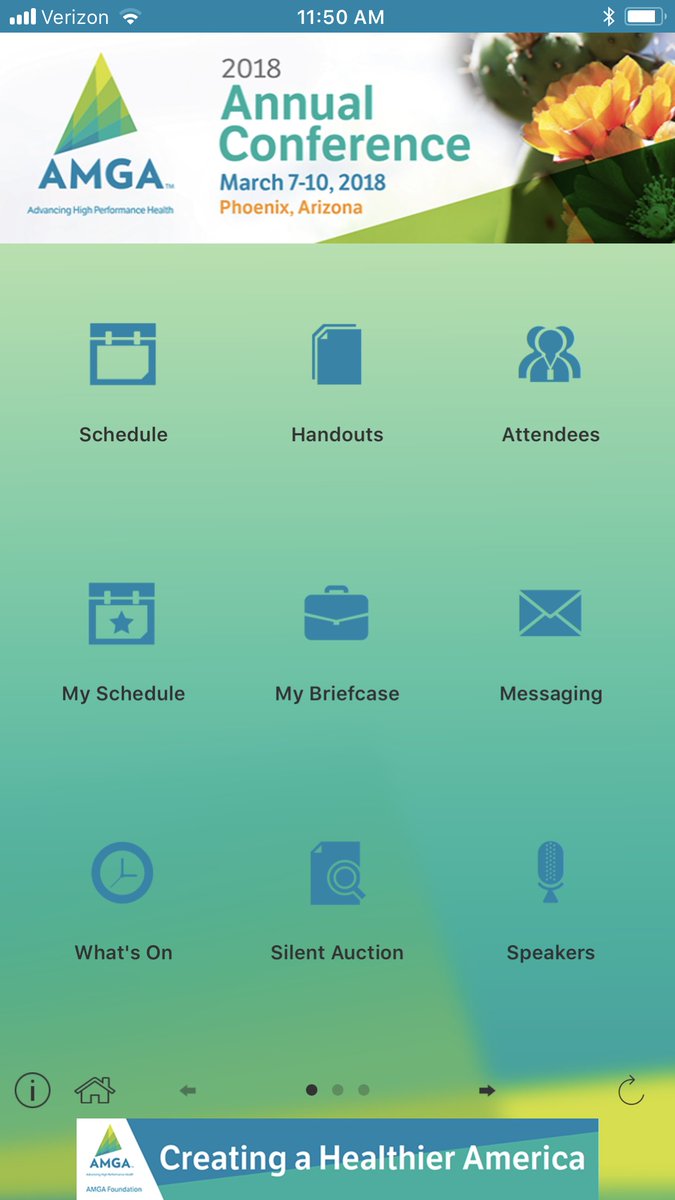Select the second page indicator dot
The width and height of the screenshot is (675, 1200).
(338, 1090)
